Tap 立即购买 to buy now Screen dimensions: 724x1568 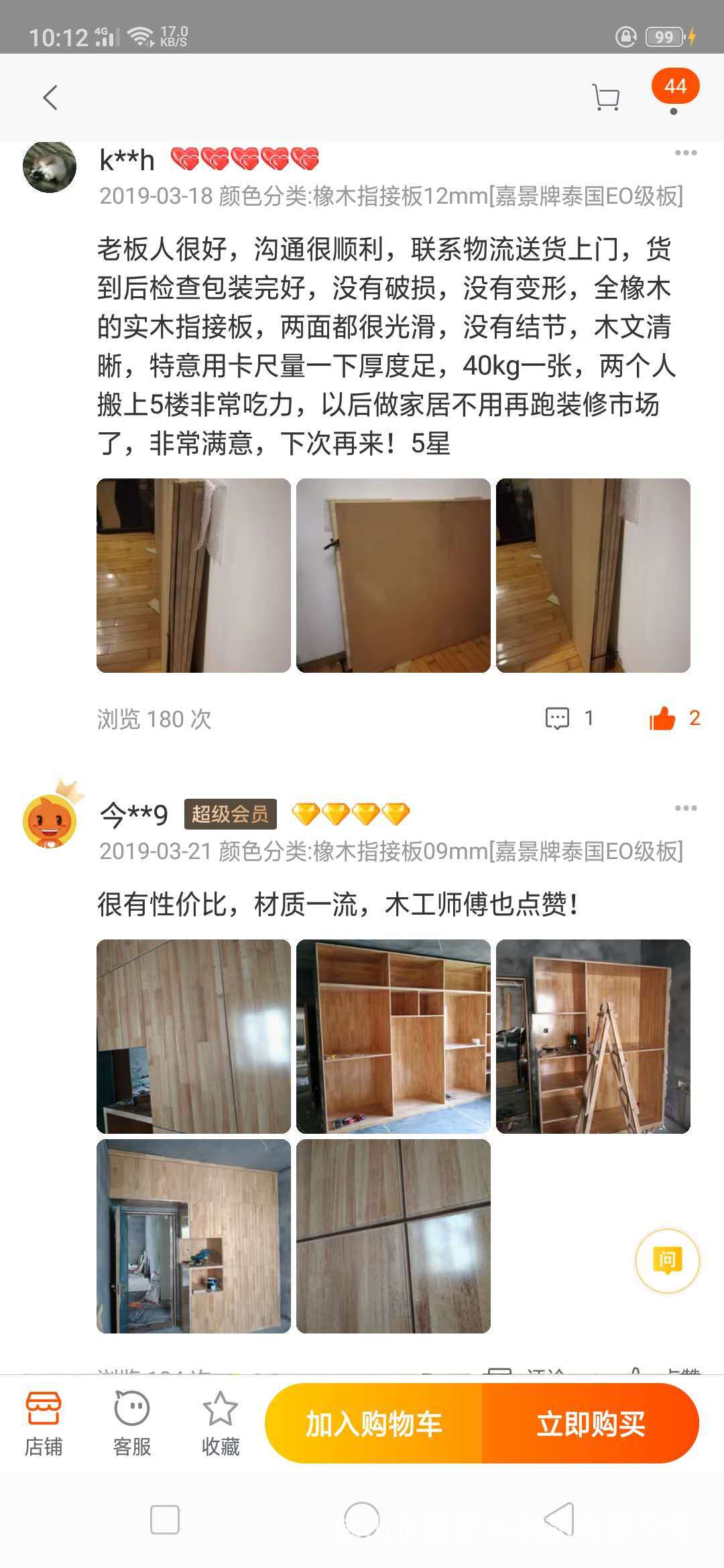click(591, 1423)
